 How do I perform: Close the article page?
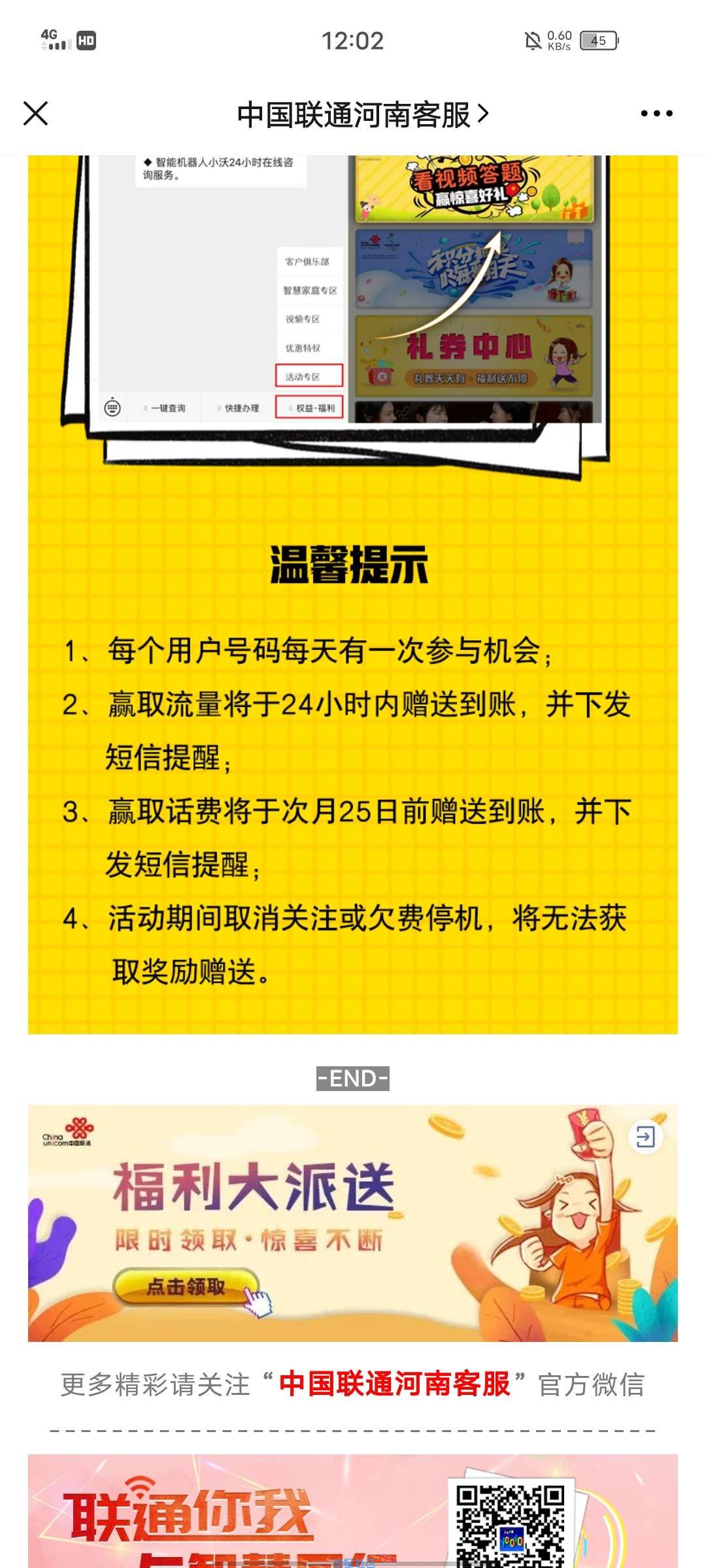pyautogui.click(x=36, y=114)
